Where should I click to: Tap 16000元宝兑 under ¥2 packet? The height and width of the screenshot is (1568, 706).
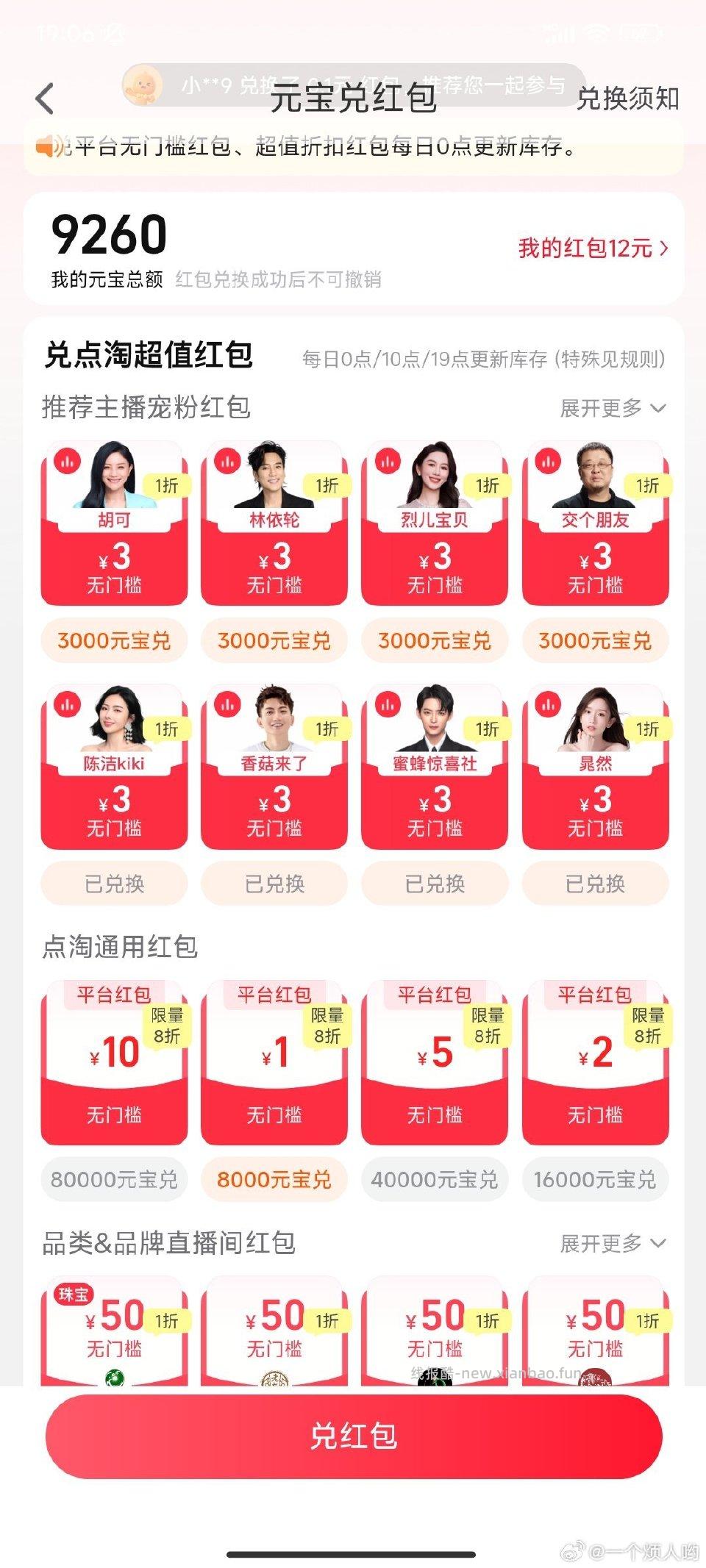click(594, 1180)
